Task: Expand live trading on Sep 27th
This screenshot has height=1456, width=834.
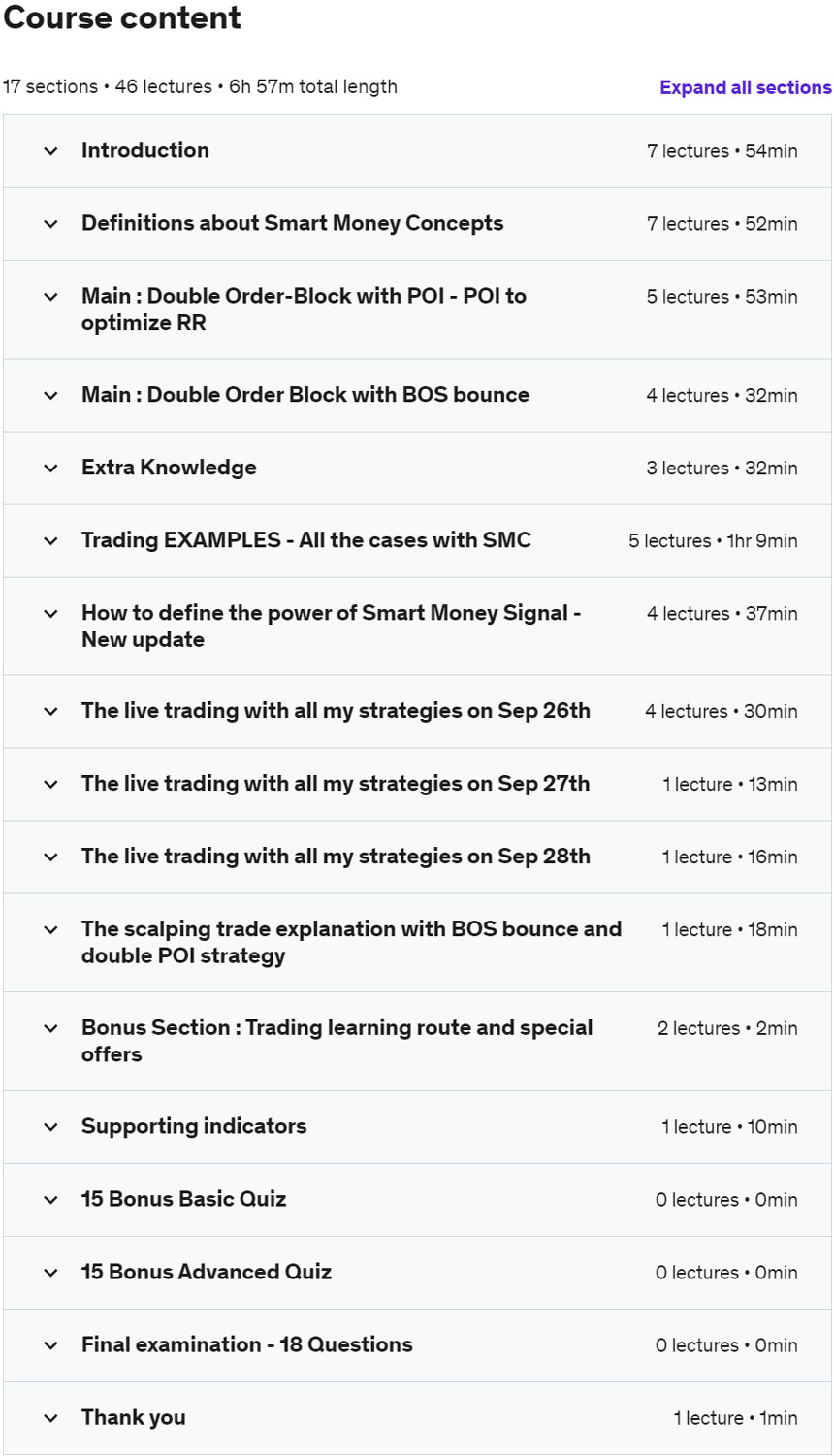Action: click(417, 785)
